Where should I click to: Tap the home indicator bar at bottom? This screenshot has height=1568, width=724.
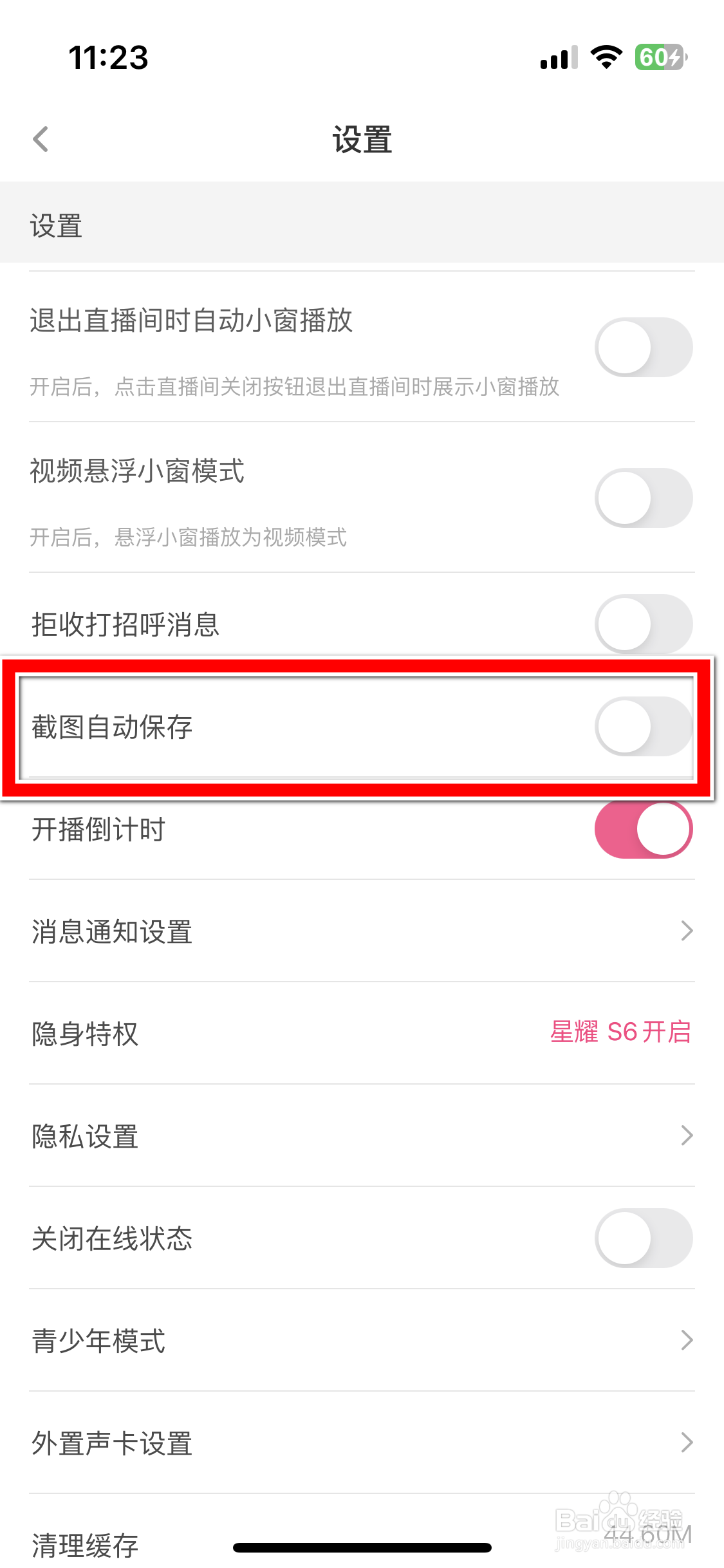[x=362, y=1547]
